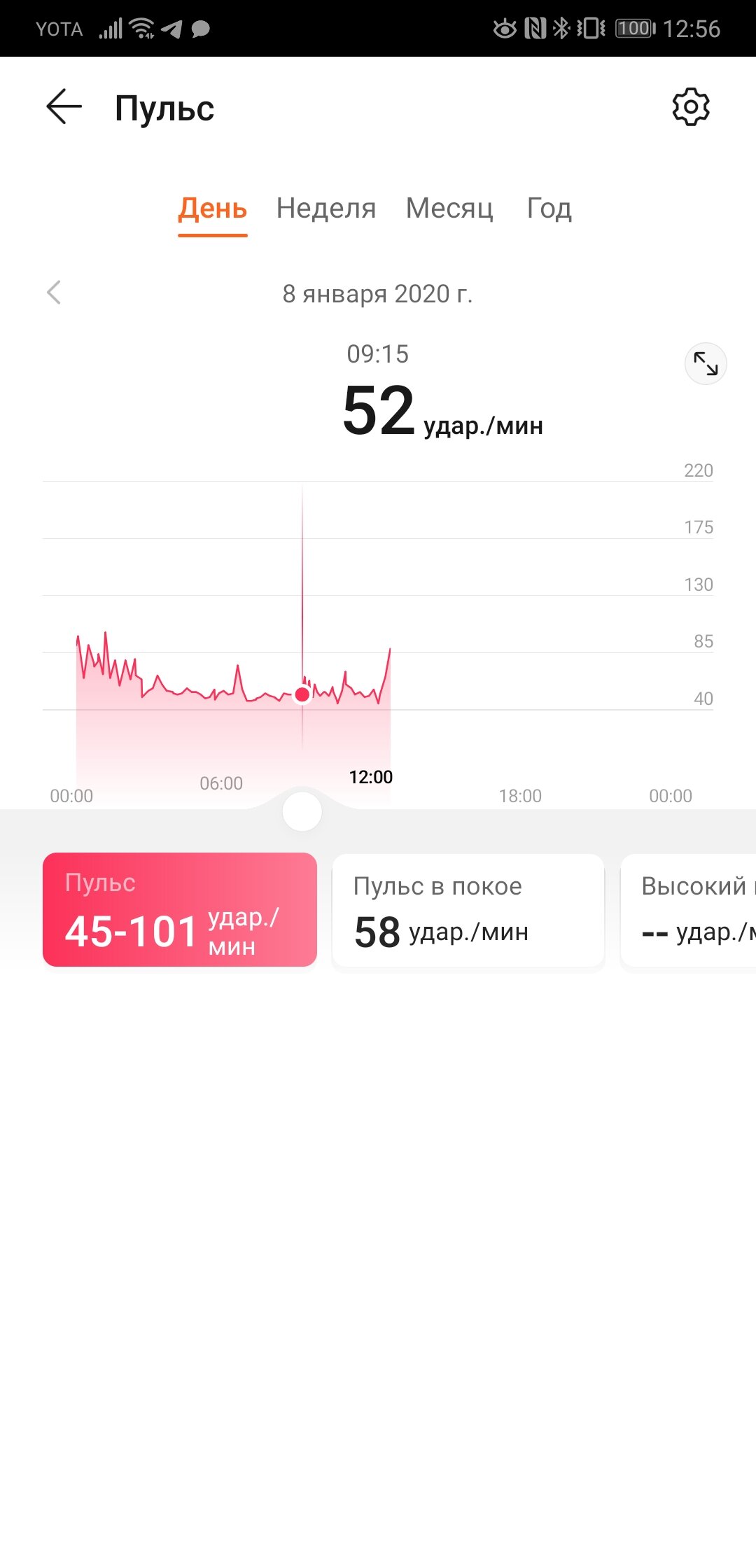The width and height of the screenshot is (756, 1568).
Task: Switch to the Неделя tab
Action: (x=326, y=209)
